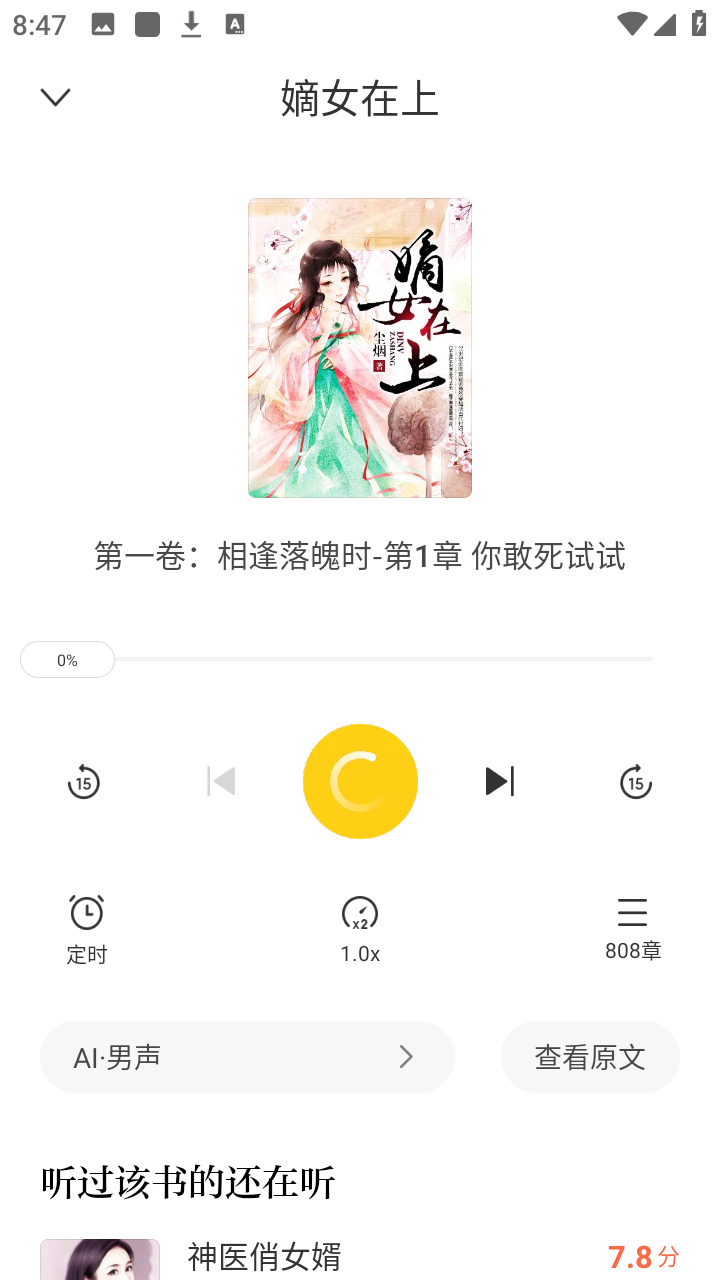
Task: Tap the book cover of 嫡女在上
Action: click(360, 348)
